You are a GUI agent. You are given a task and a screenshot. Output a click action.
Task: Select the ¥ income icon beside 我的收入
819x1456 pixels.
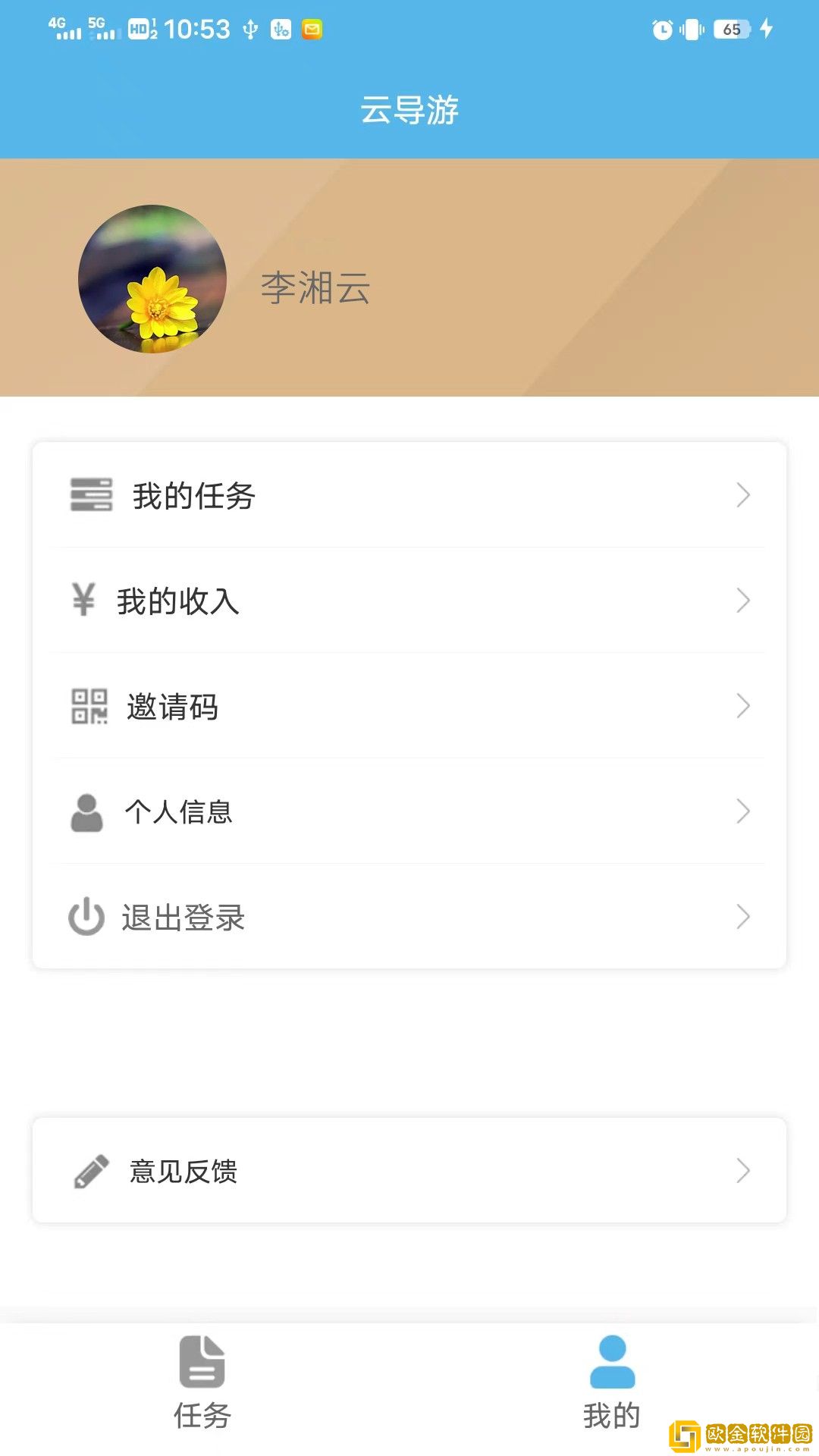[83, 600]
